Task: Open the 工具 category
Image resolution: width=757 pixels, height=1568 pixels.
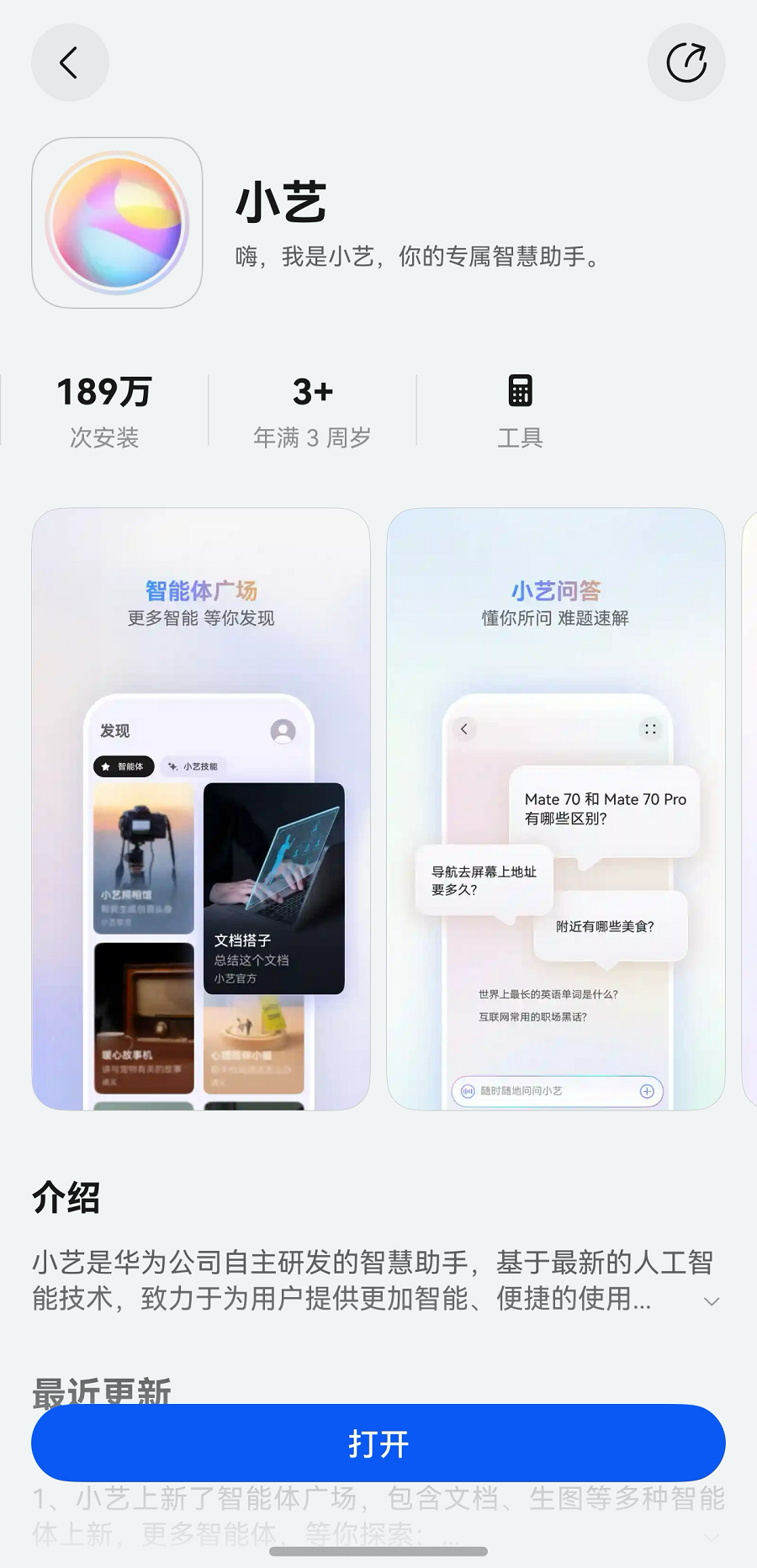Action: (x=520, y=411)
